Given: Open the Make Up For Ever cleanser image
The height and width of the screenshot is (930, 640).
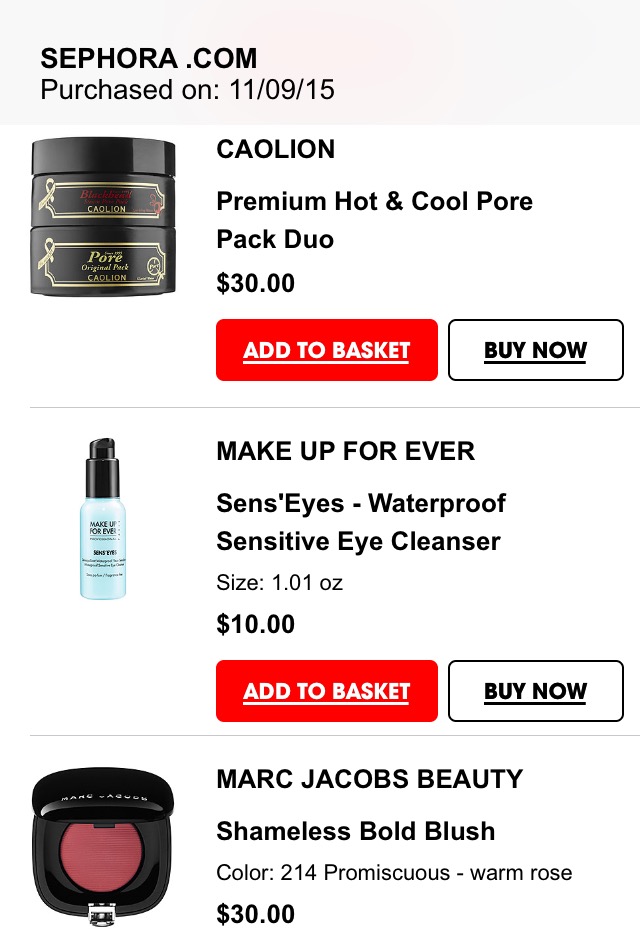Looking at the screenshot, I should click(x=104, y=518).
